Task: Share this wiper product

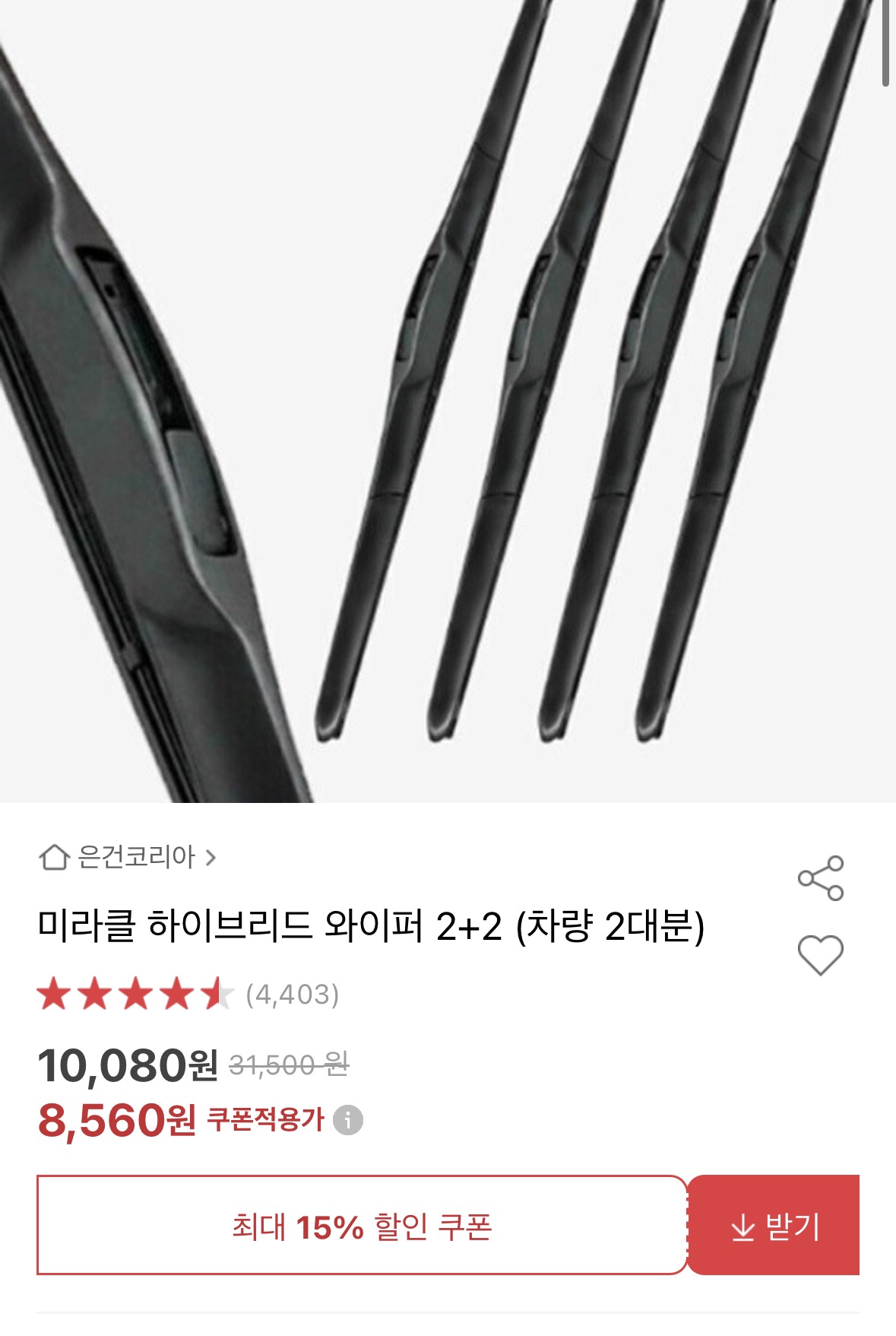Action: click(821, 878)
